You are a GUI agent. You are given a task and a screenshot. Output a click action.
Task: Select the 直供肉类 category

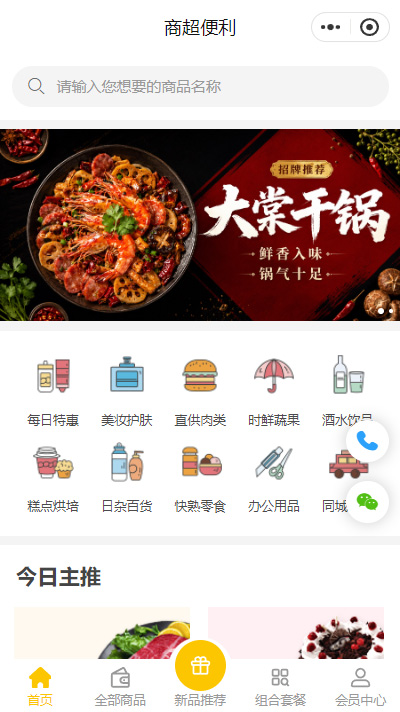pyautogui.click(x=200, y=392)
